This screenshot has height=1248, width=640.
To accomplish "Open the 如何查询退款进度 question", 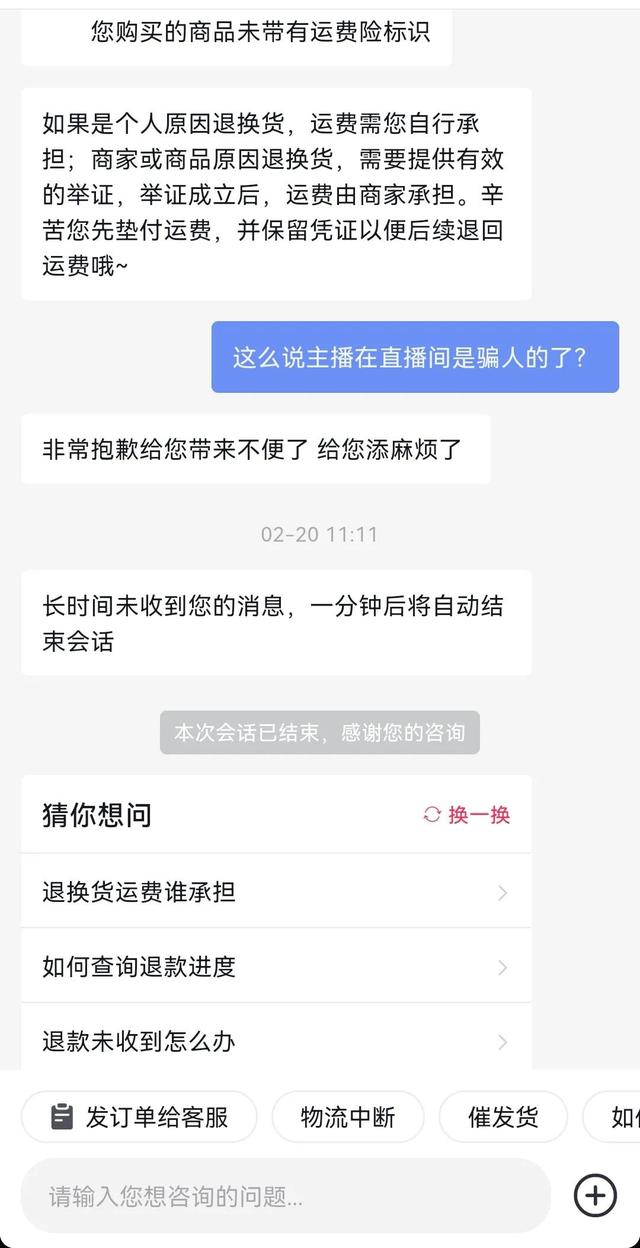I will coord(276,966).
